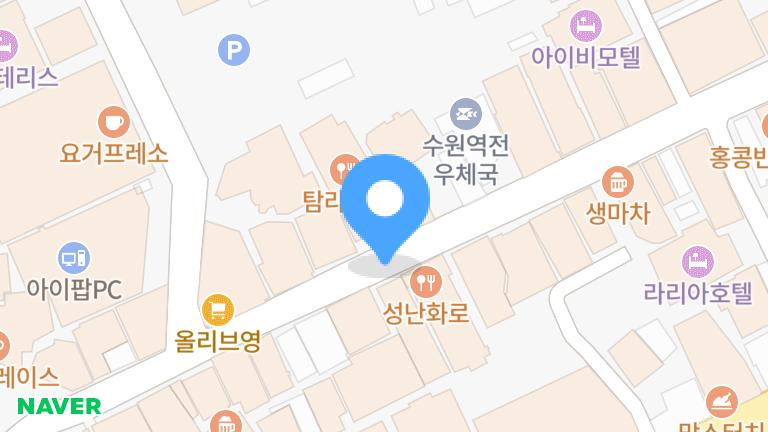Select the 라리아호텔 marker
Viewport: 768px width, 432px height.
697,263
